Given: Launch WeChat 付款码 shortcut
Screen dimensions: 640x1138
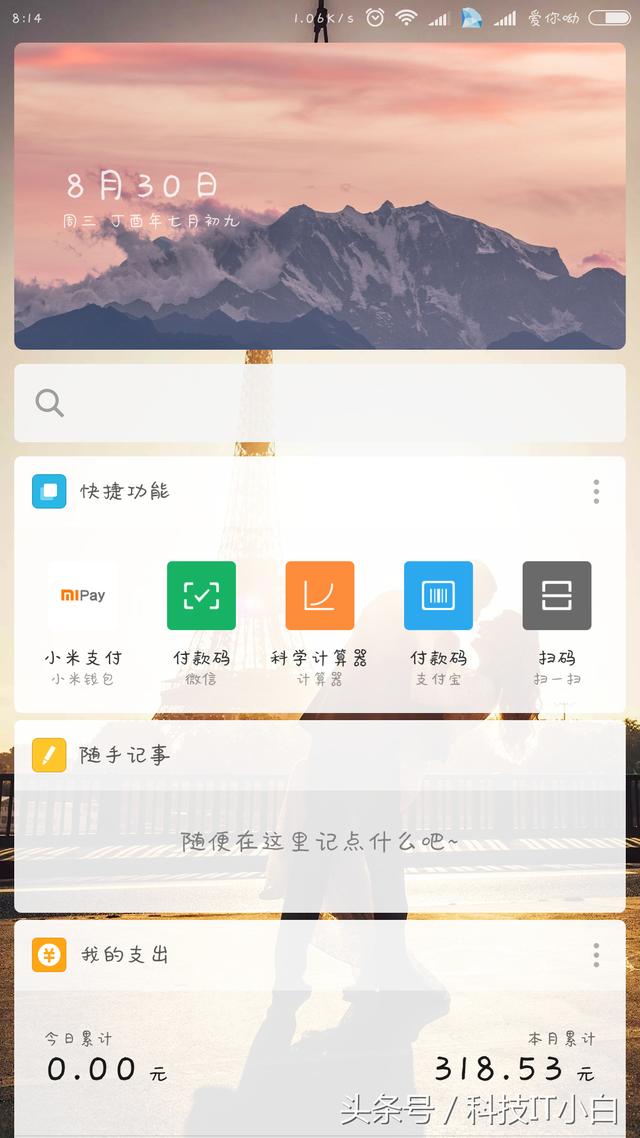Looking at the screenshot, I should pos(201,597).
